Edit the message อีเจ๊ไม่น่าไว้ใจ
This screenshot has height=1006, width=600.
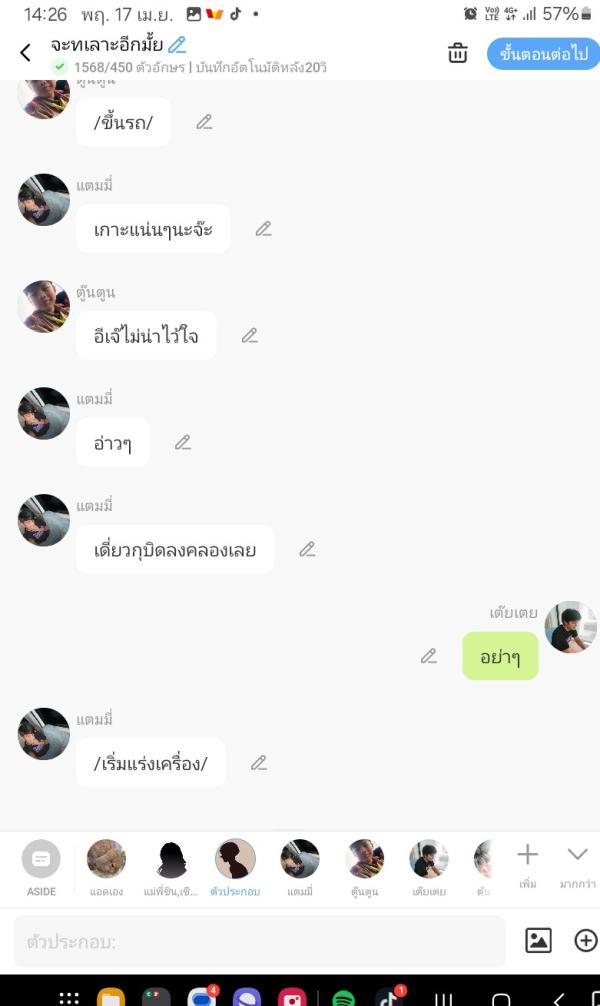[250, 336]
